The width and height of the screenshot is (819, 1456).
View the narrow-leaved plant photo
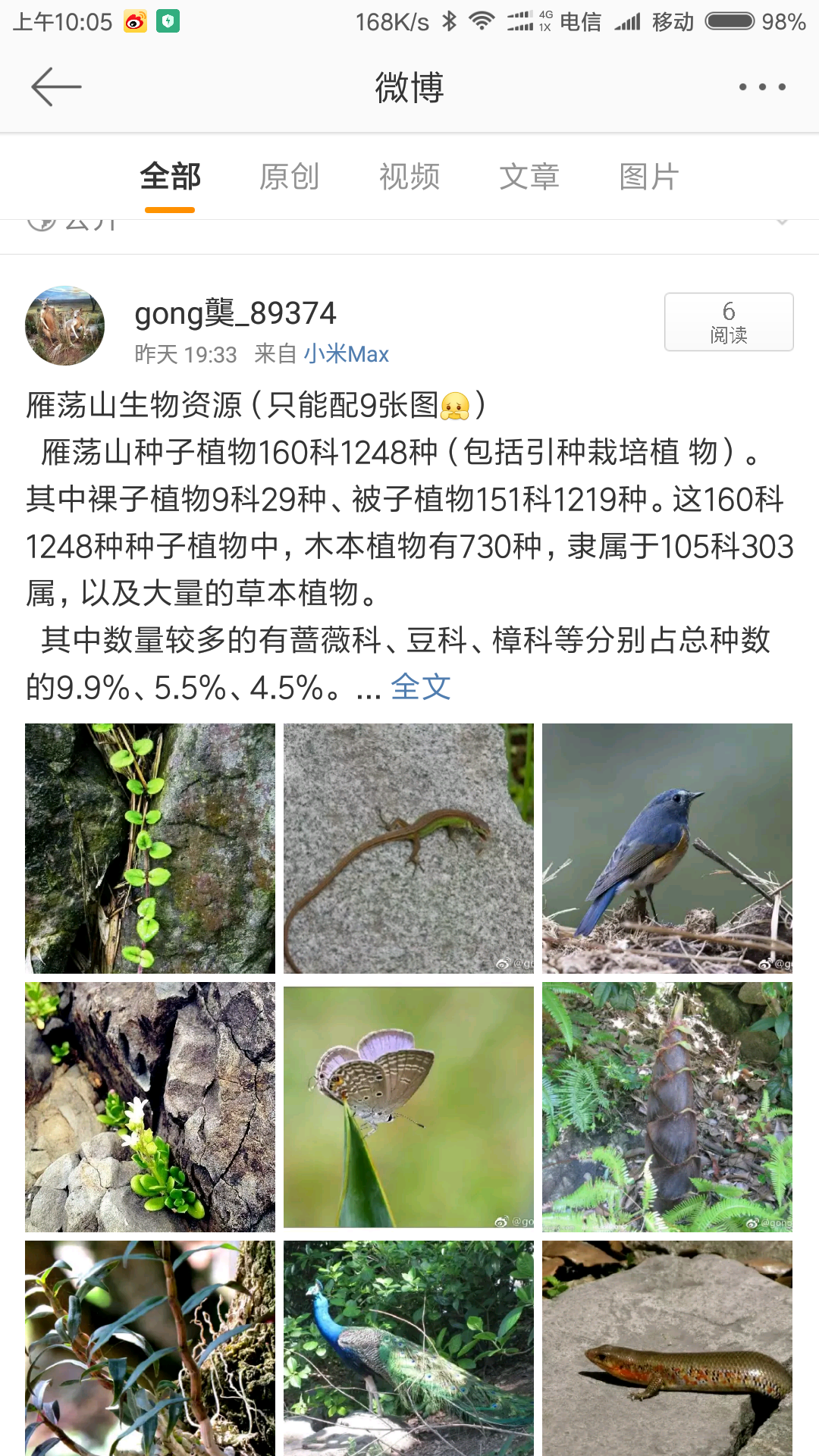pyautogui.click(x=150, y=1348)
